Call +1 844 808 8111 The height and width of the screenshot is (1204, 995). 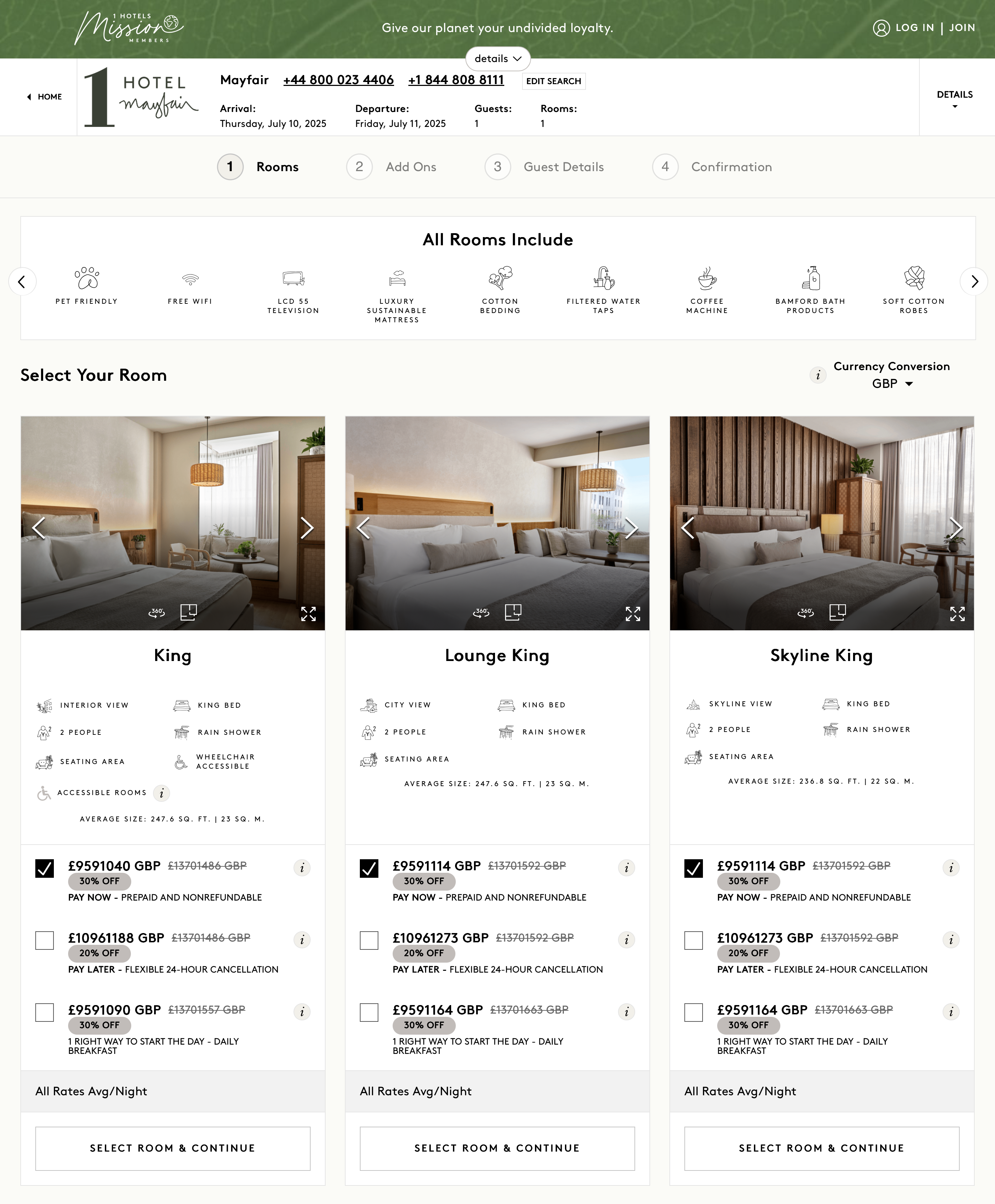pos(456,80)
